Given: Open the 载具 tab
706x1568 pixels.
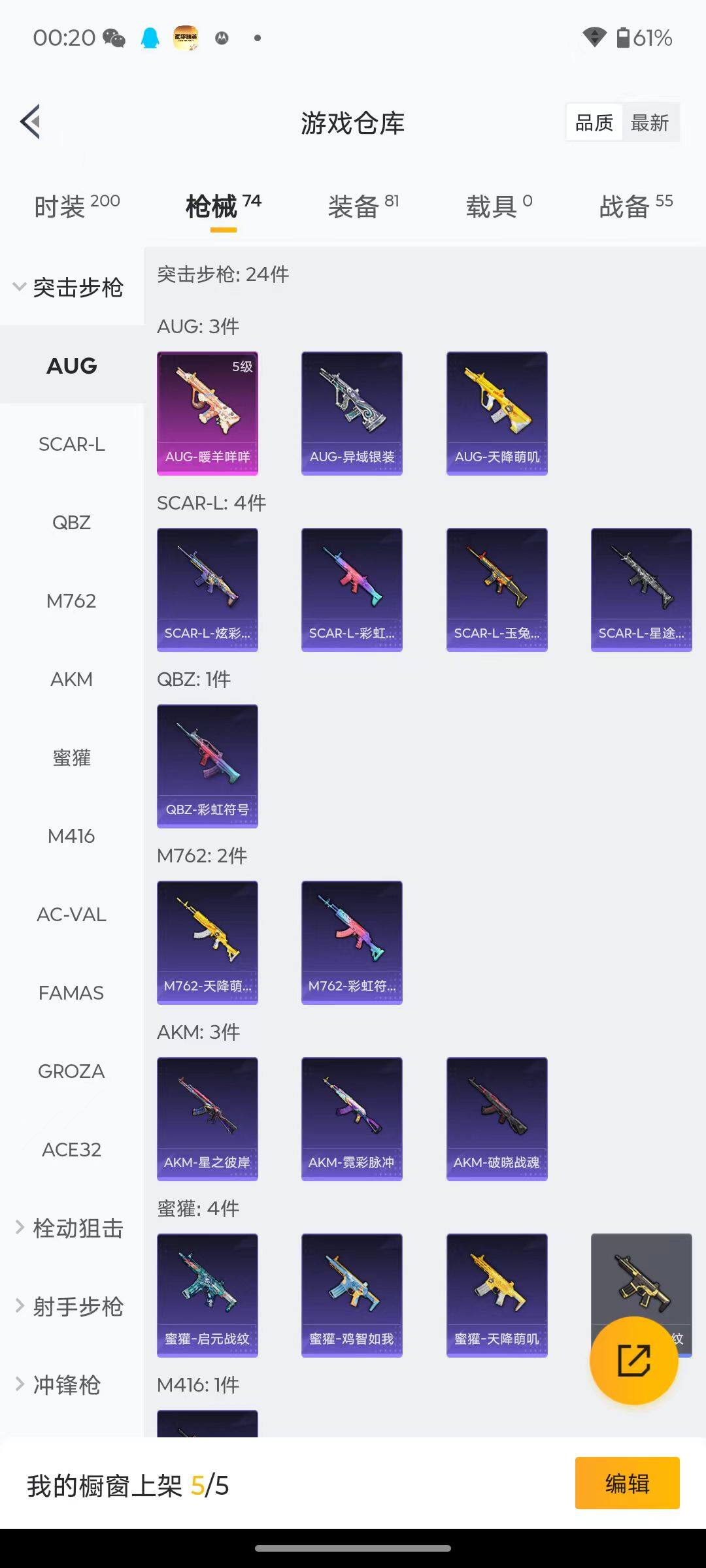Looking at the screenshot, I should tap(499, 206).
